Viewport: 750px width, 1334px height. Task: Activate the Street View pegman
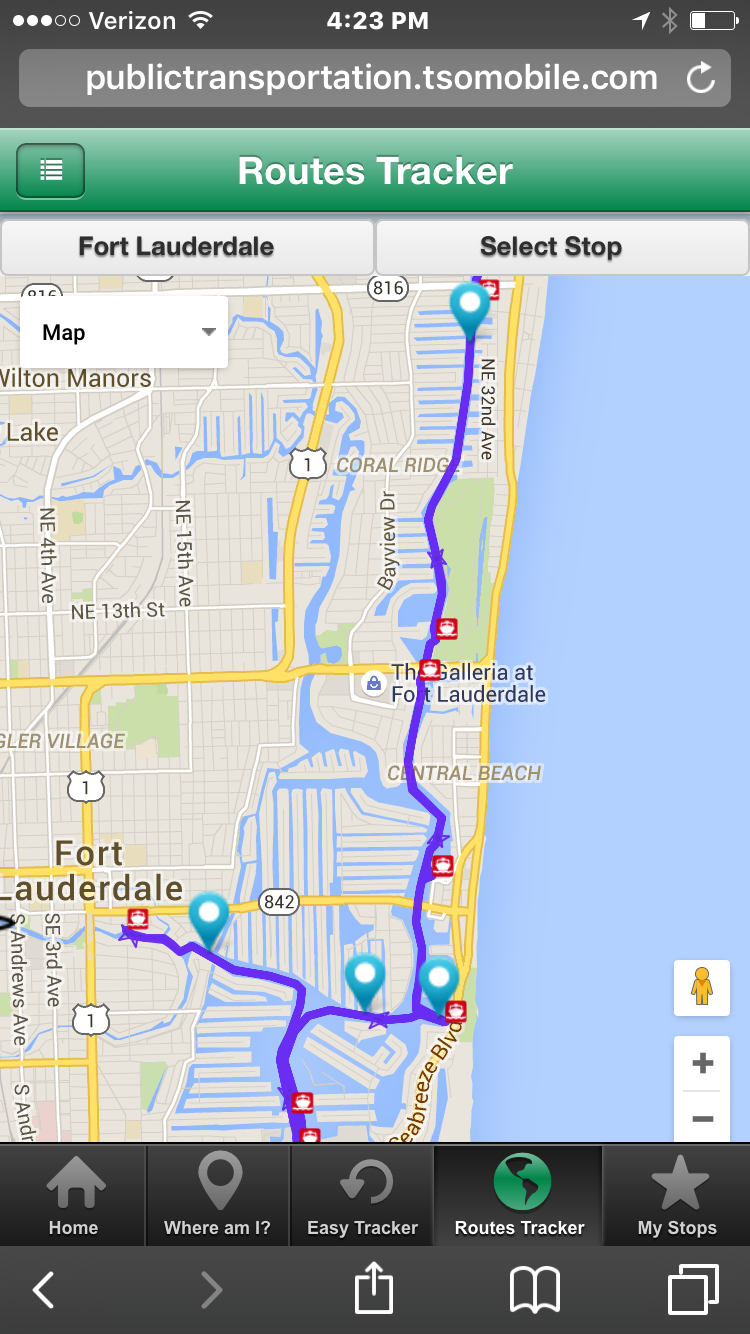click(702, 988)
